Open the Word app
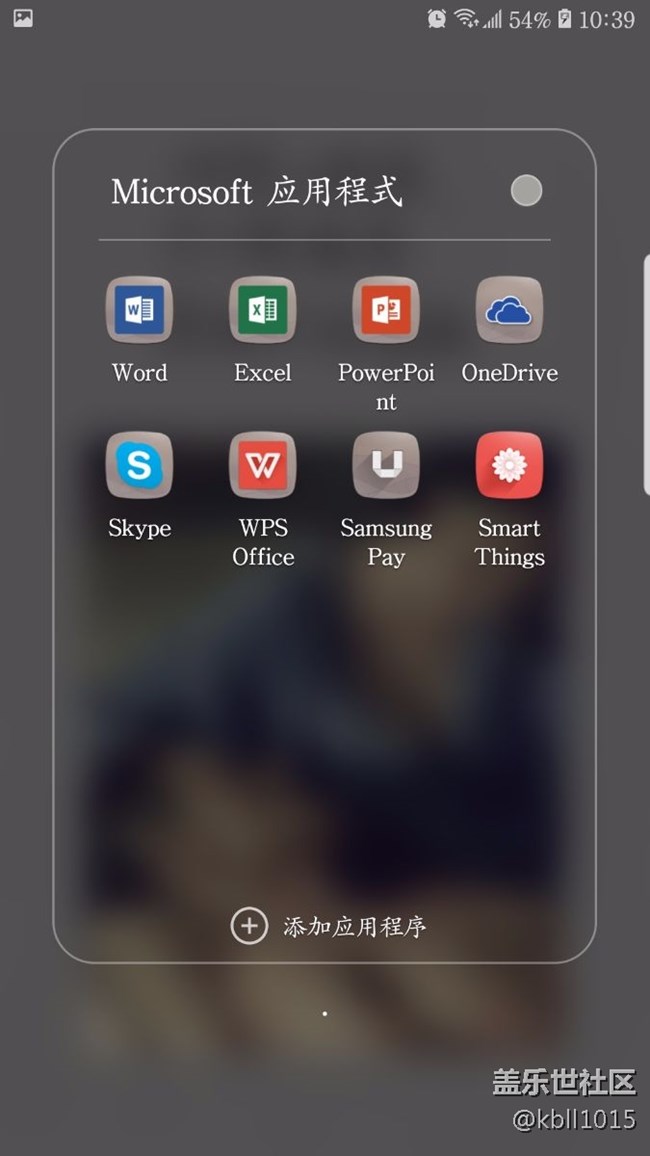The height and width of the screenshot is (1156, 650). click(x=139, y=311)
